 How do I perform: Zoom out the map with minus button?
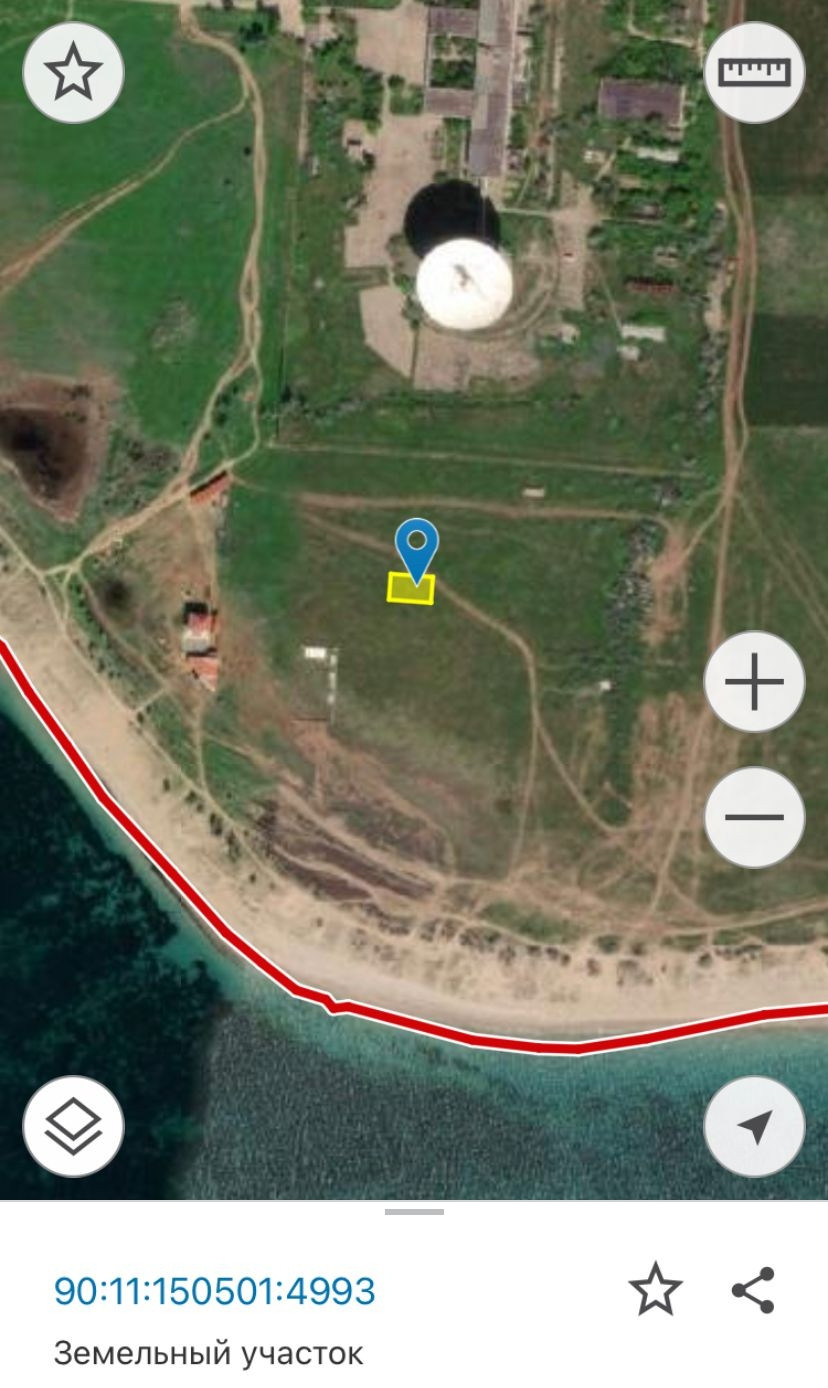pos(754,816)
